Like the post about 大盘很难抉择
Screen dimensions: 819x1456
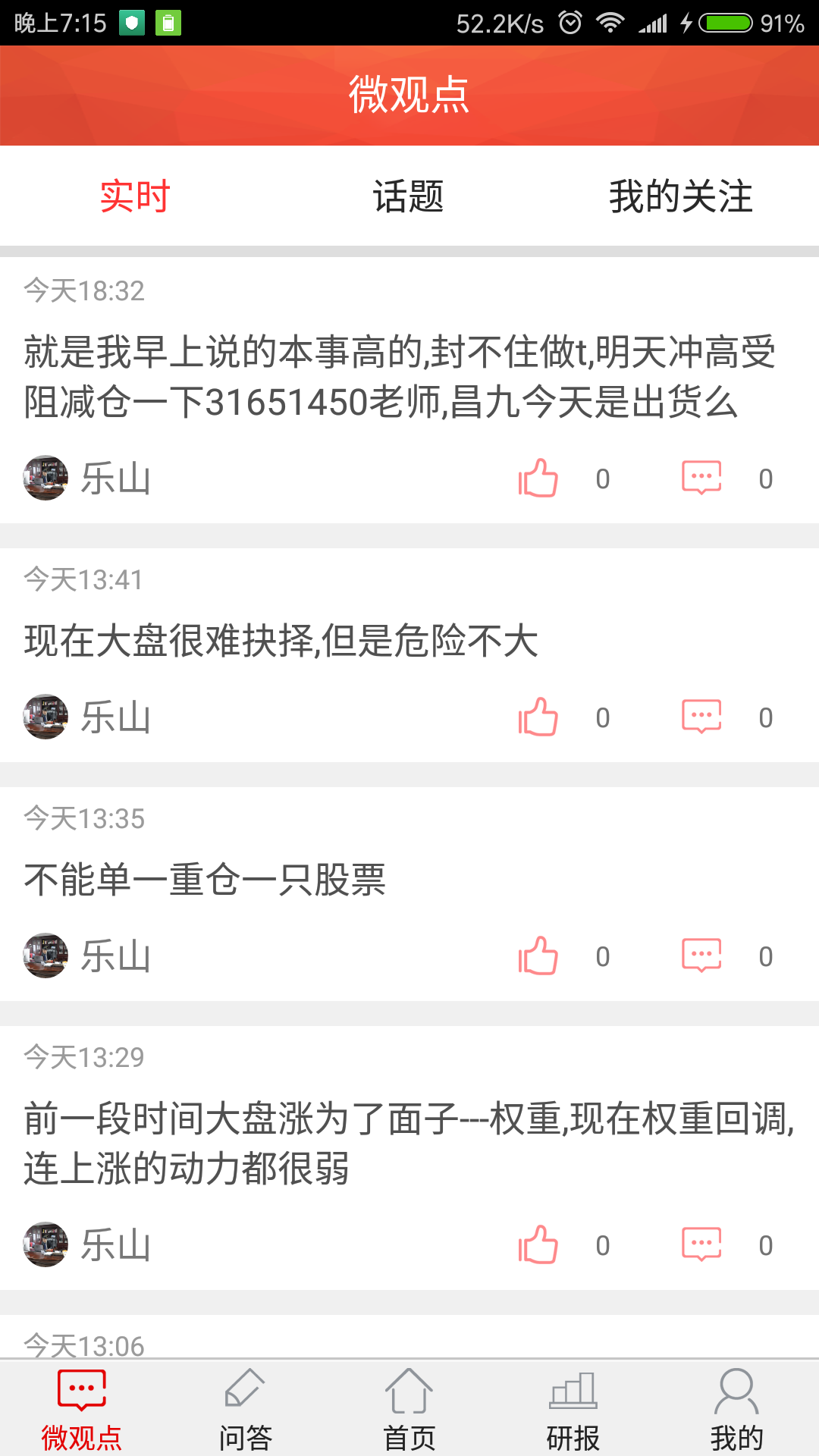pyautogui.click(x=538, y=717)
